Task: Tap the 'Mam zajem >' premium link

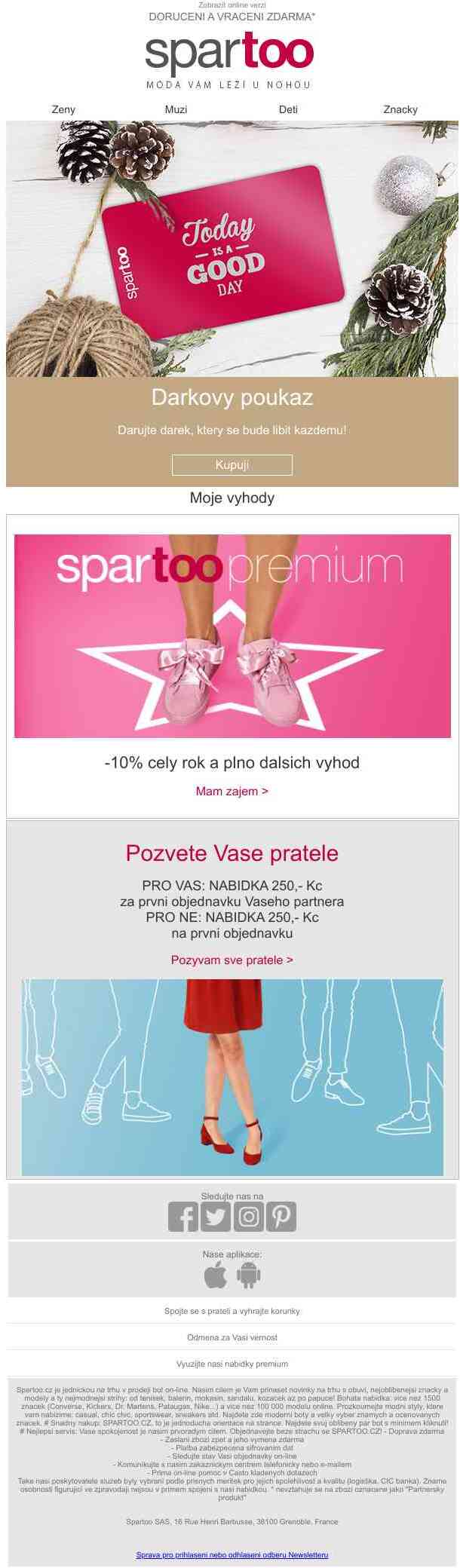Action: [x=232, y=791]
